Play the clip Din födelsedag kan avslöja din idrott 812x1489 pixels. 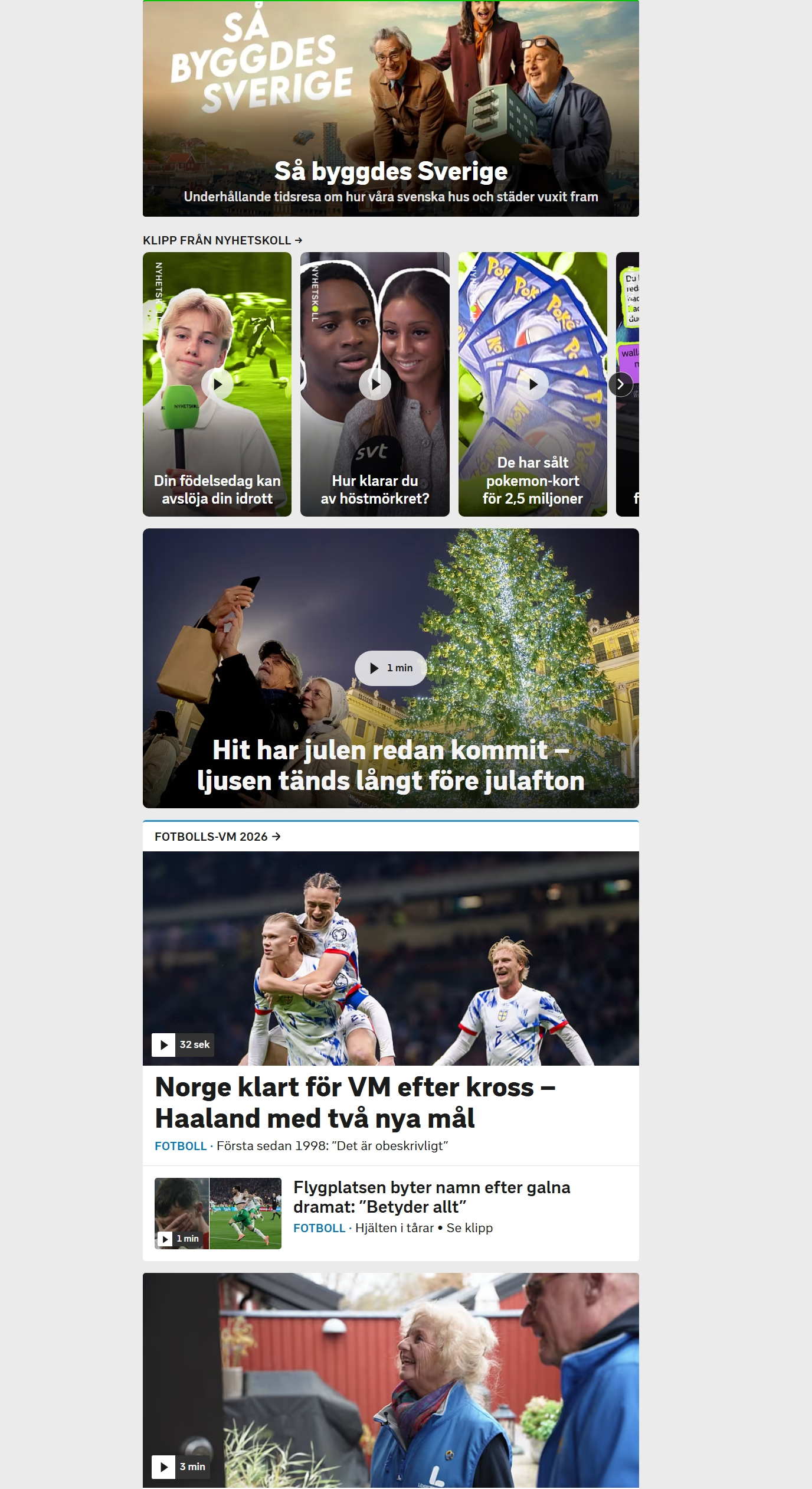pyautogui.click(x=217, y=384)
